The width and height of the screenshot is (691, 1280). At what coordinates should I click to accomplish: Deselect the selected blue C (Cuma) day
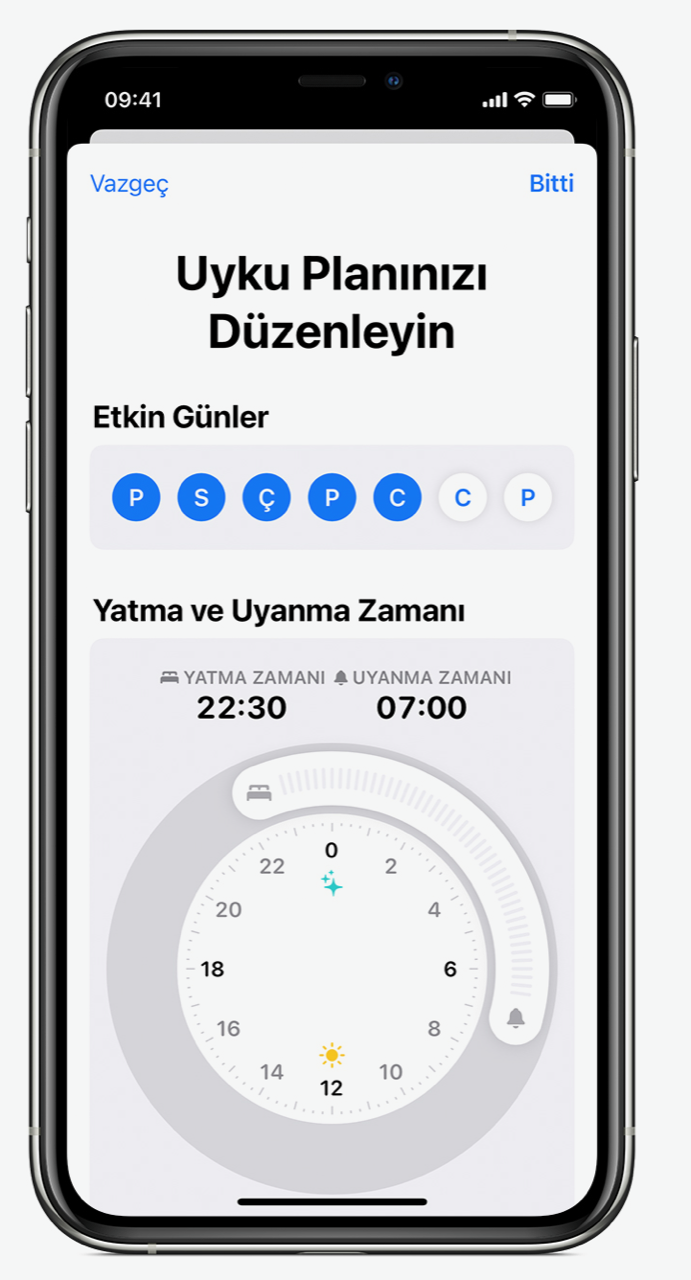point(397,497)
